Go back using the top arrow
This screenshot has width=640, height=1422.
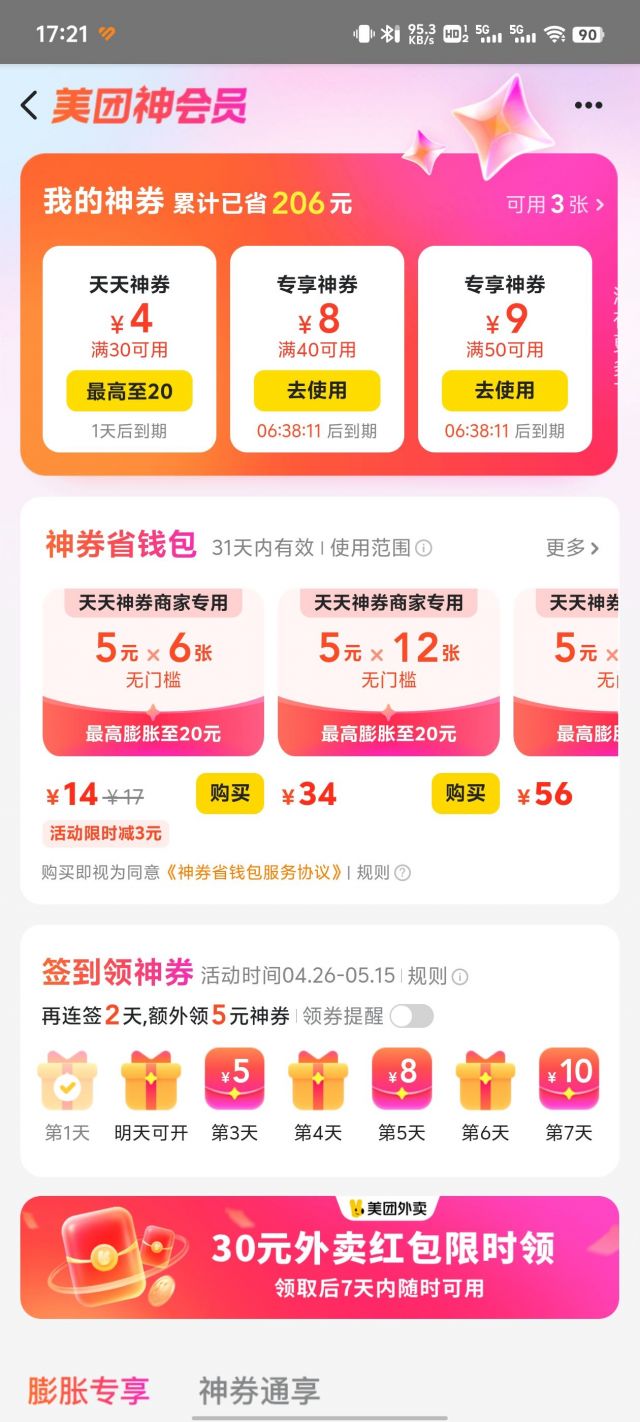click(x=29, y=105)
